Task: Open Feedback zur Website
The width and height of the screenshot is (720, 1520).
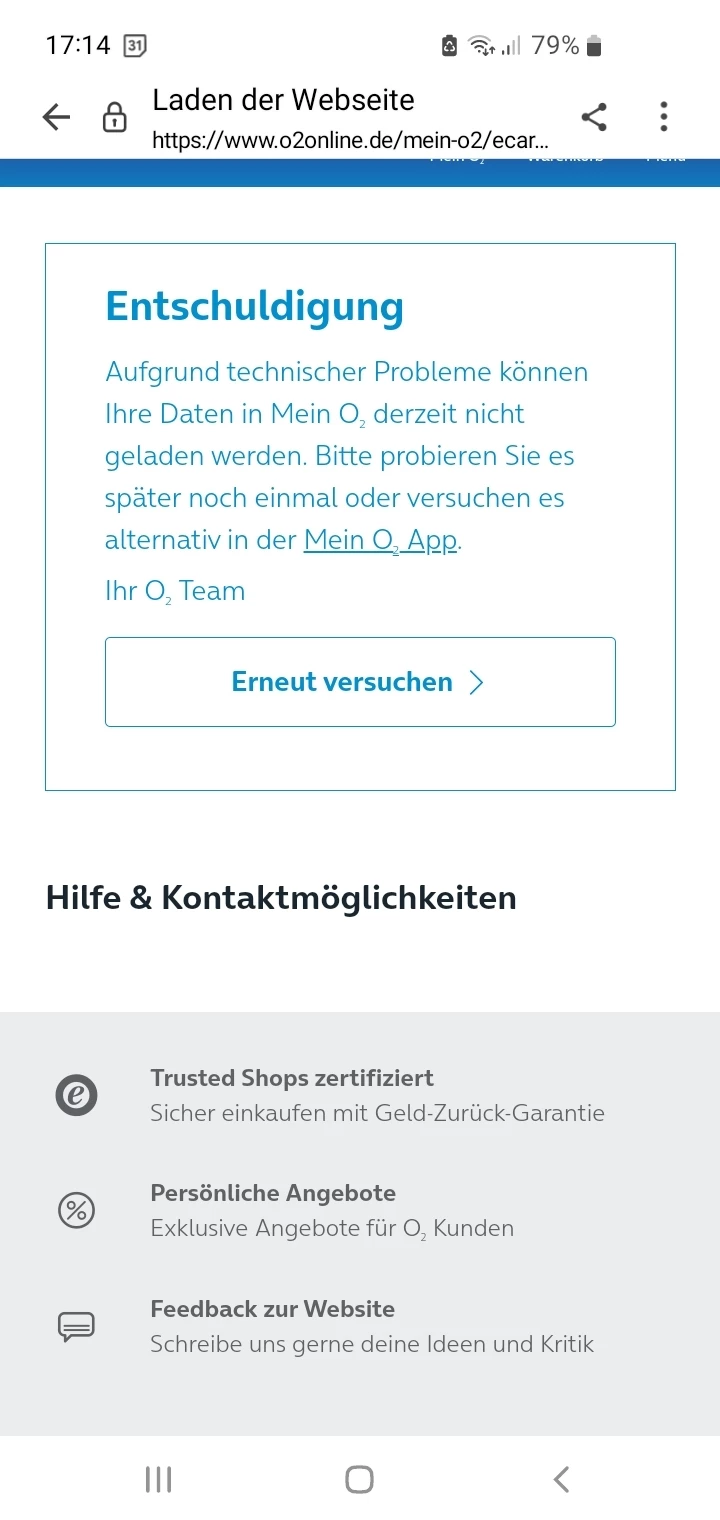Action: tap(272, 1309)
